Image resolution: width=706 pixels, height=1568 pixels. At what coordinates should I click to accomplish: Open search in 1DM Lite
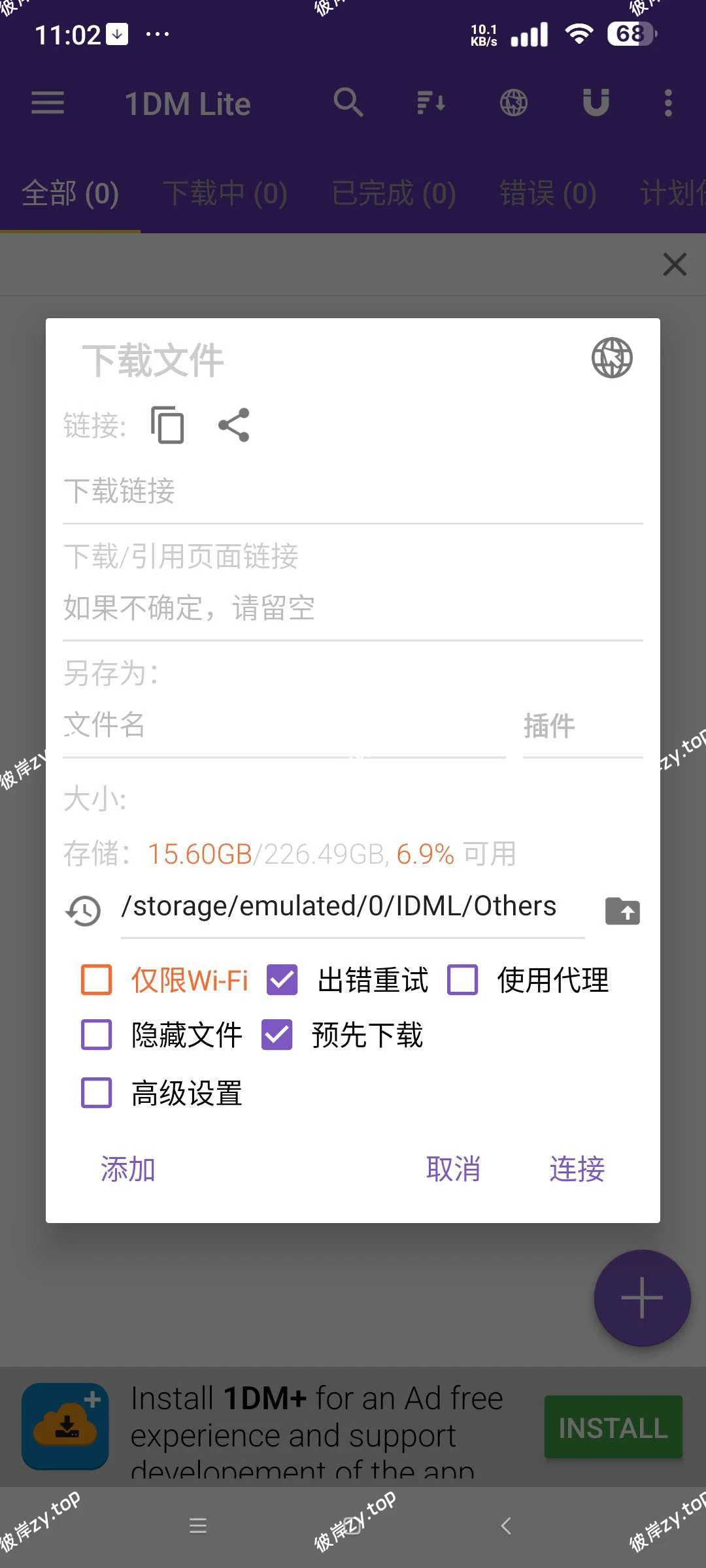[349, 103]
